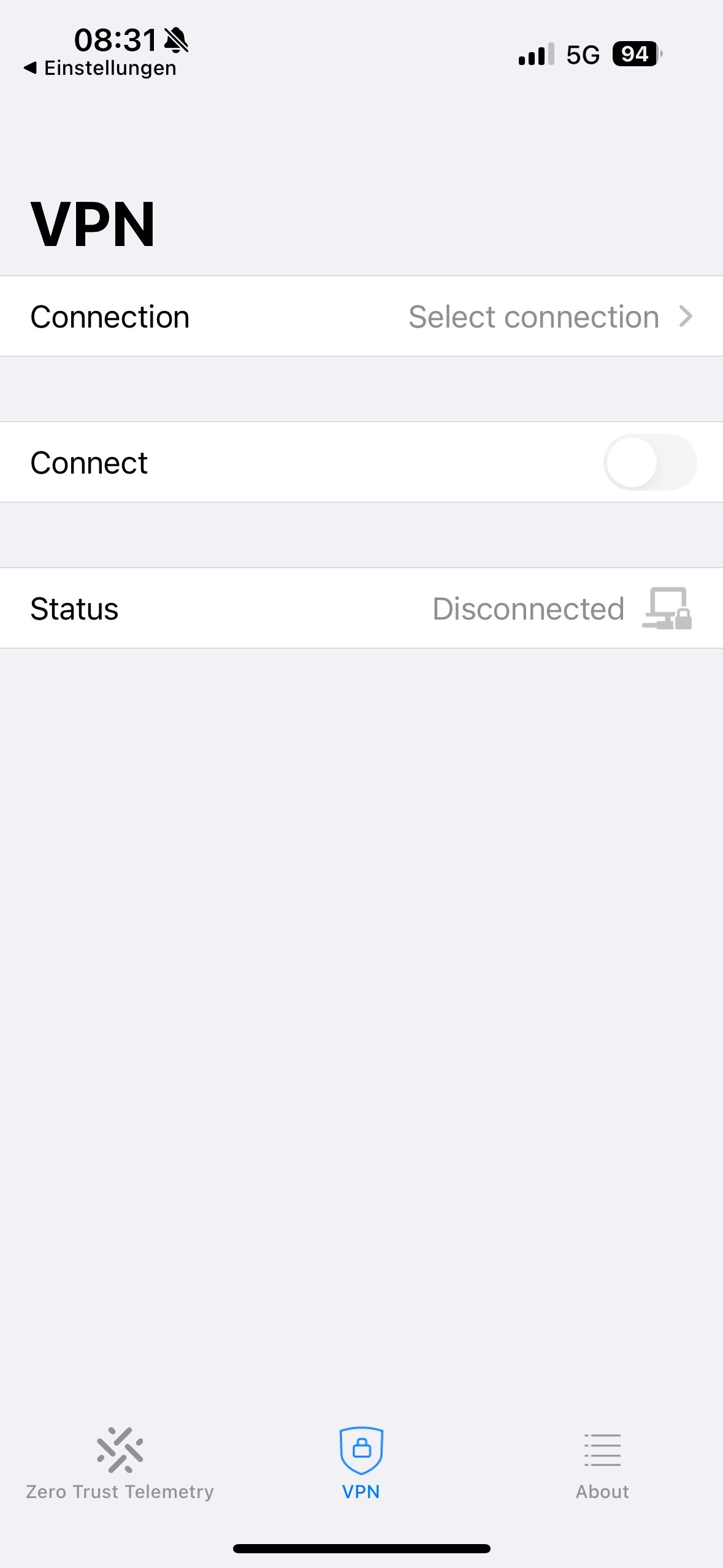The height and width of the screenshot is (1568, 723).
Task: Switch to Zero Trust Telemetry tab
Action: [x=120, y=1463]
